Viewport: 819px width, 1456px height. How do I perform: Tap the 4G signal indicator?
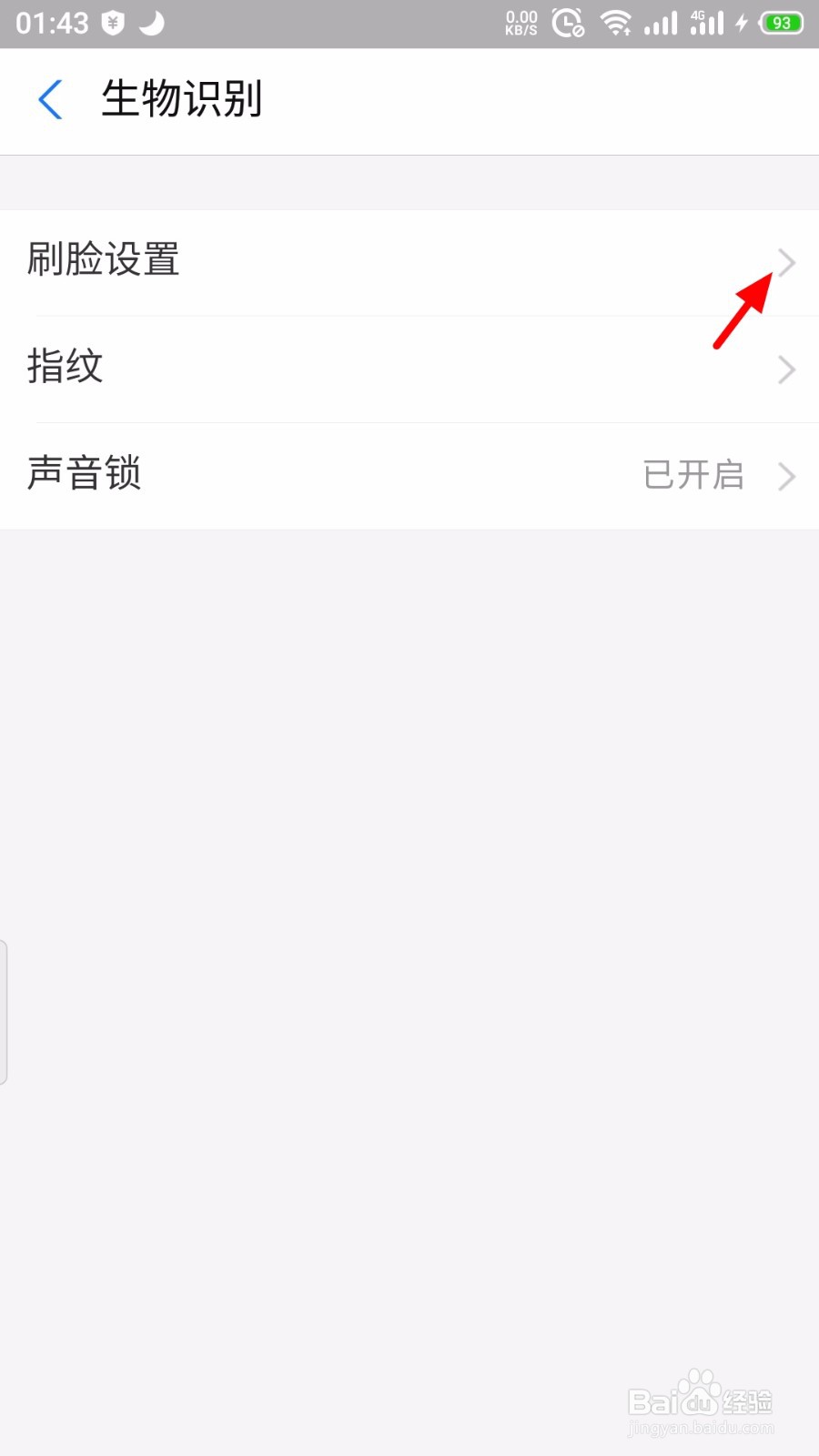(x=703, y=22)
